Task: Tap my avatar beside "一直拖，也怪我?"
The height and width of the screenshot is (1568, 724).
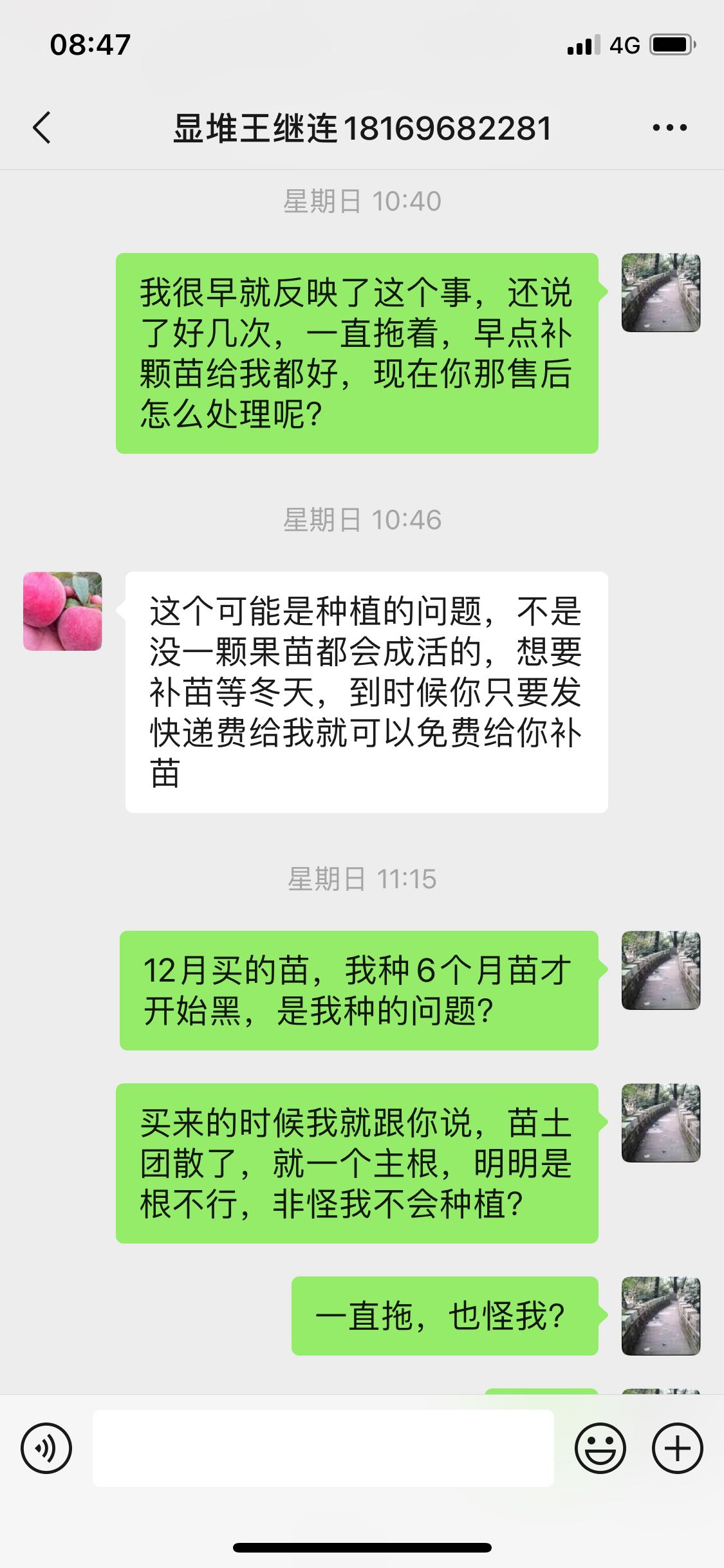Action: (x=661, y=1316)
